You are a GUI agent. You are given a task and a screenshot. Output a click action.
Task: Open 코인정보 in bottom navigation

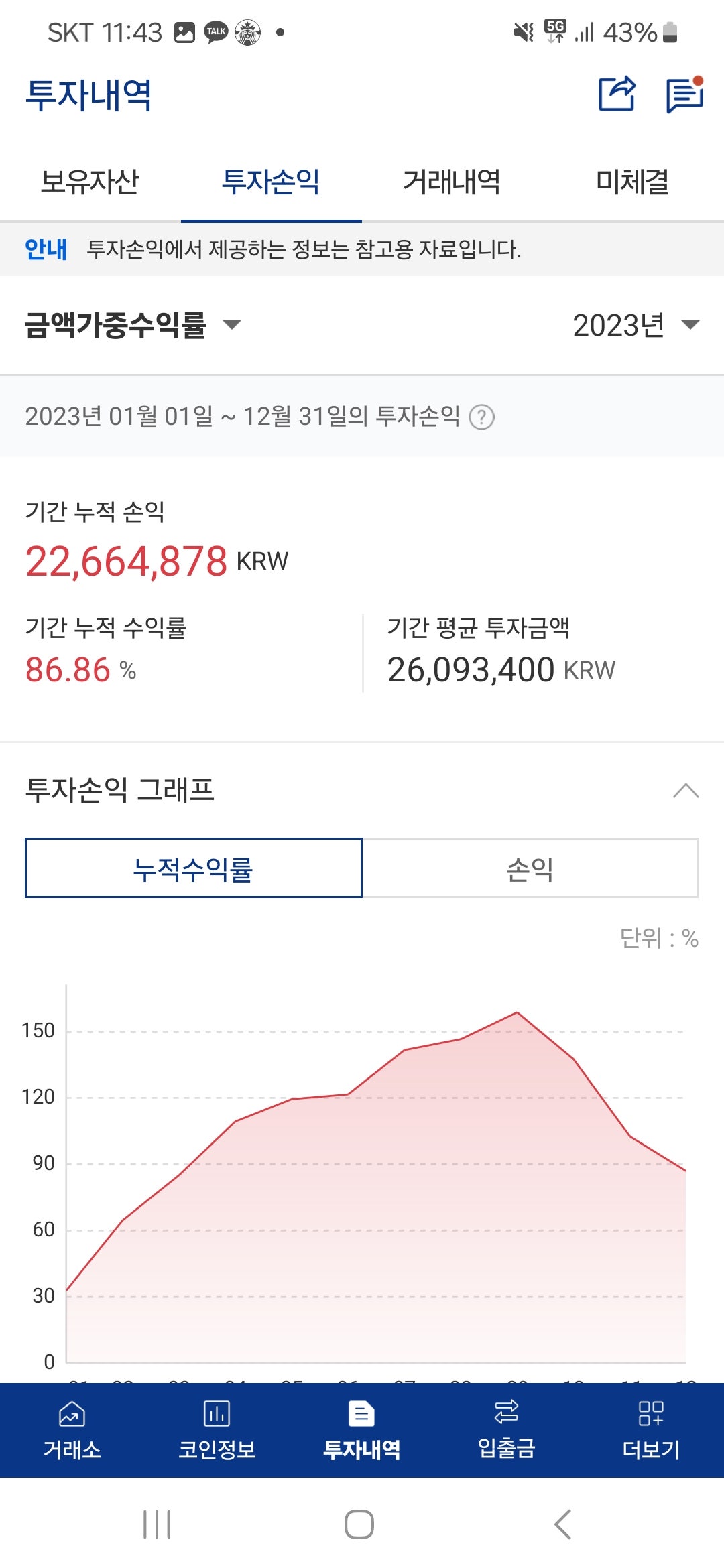click(x=217, y=1430)
